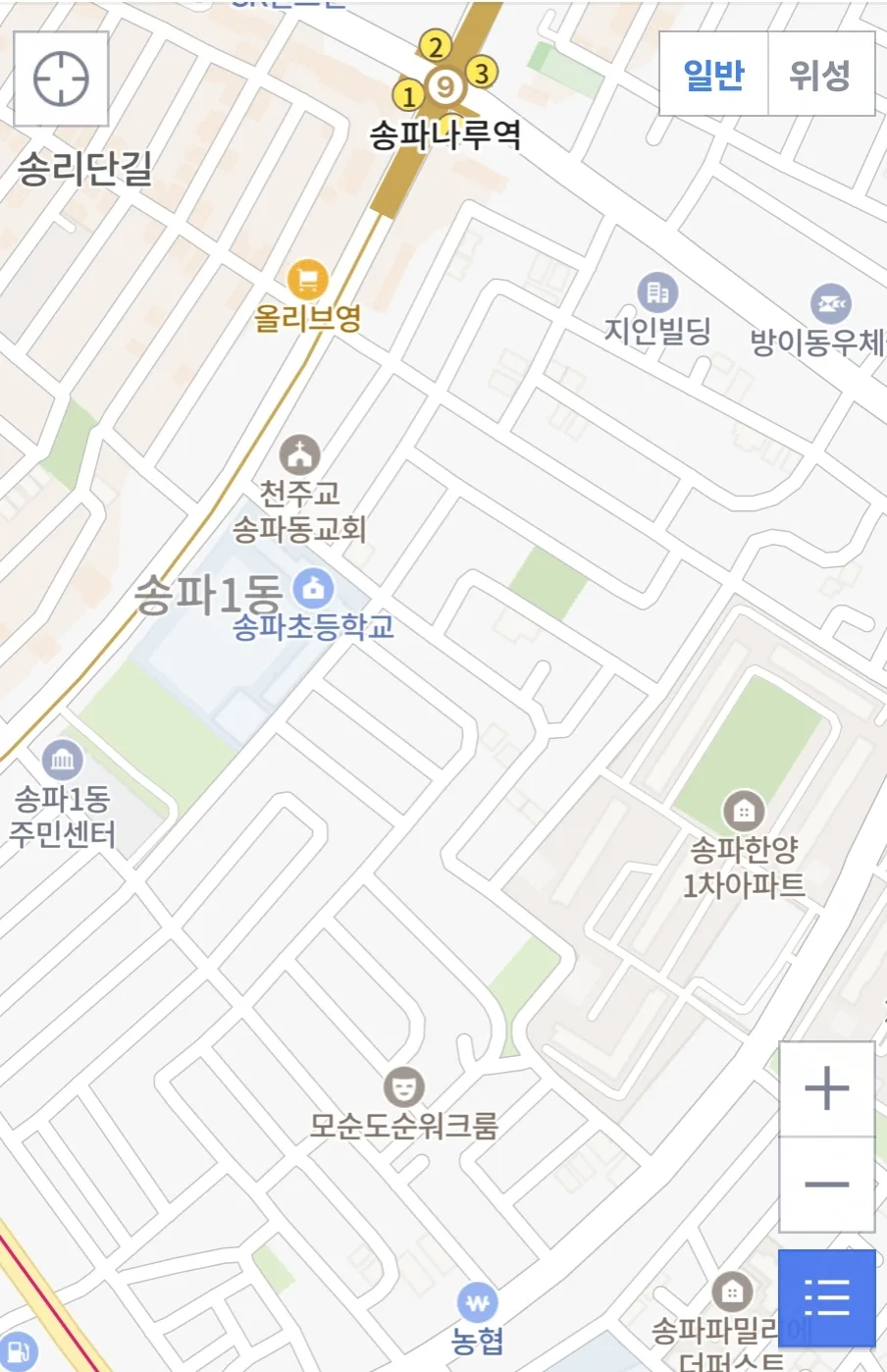Select the 모순도순워크룸 marker
Screen dimensions: 887x1372
(x=403, y=1087)
